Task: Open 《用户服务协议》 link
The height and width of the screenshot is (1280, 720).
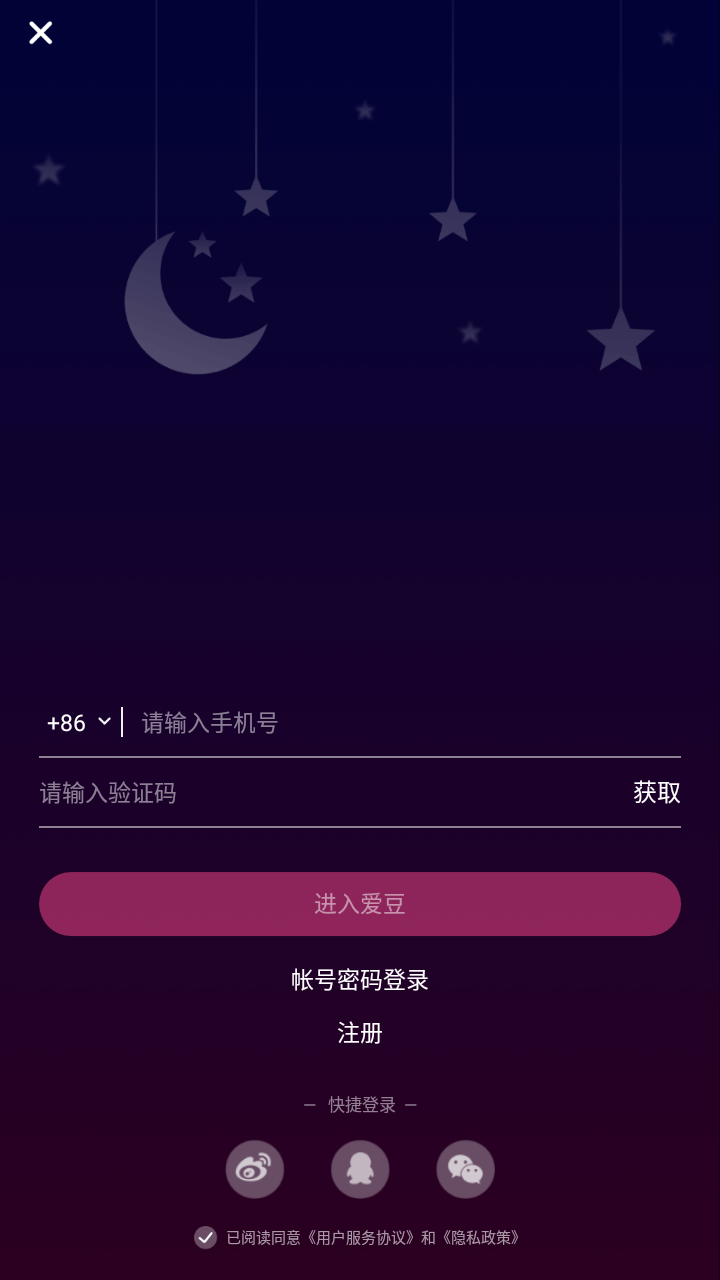Action: 360,1238
